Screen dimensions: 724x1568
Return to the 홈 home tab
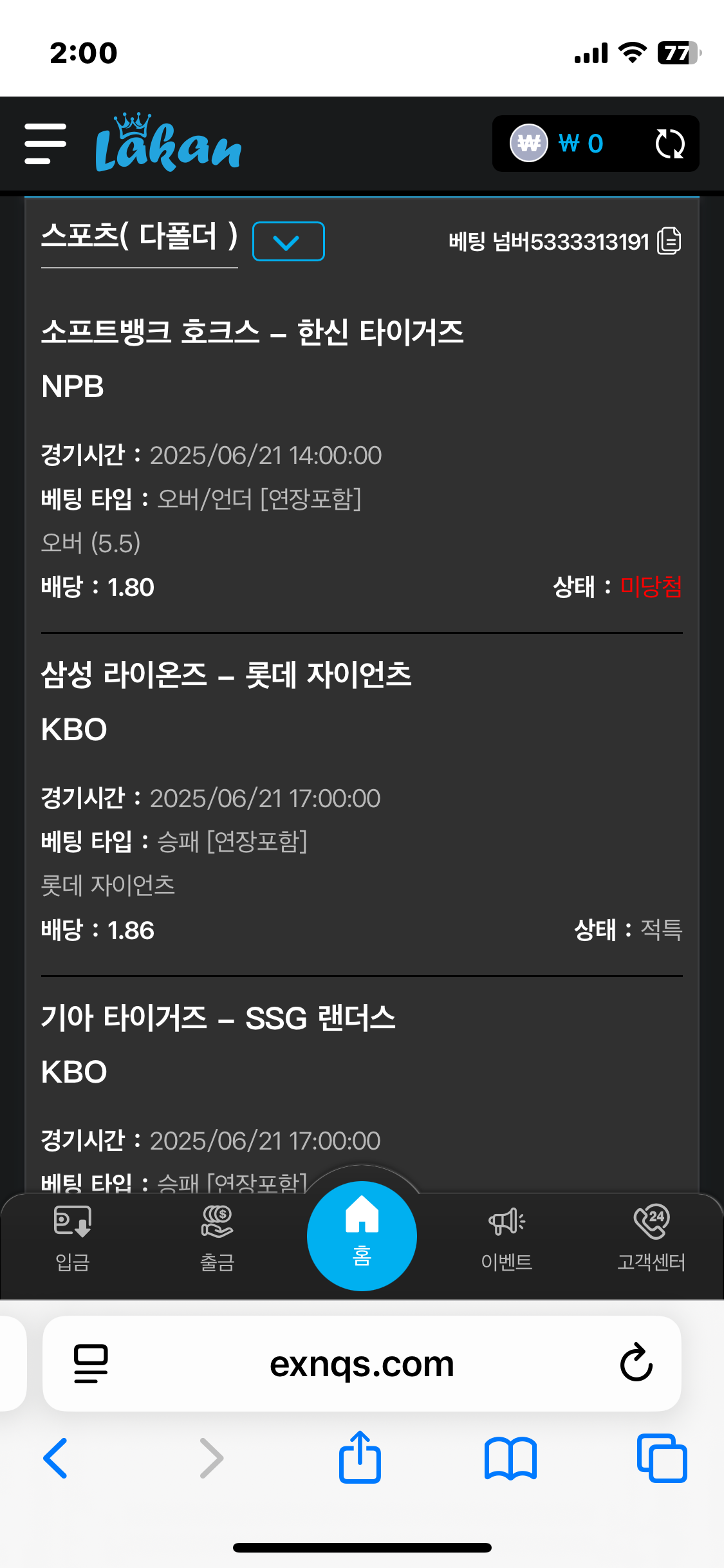click(x=362, y=1236)
